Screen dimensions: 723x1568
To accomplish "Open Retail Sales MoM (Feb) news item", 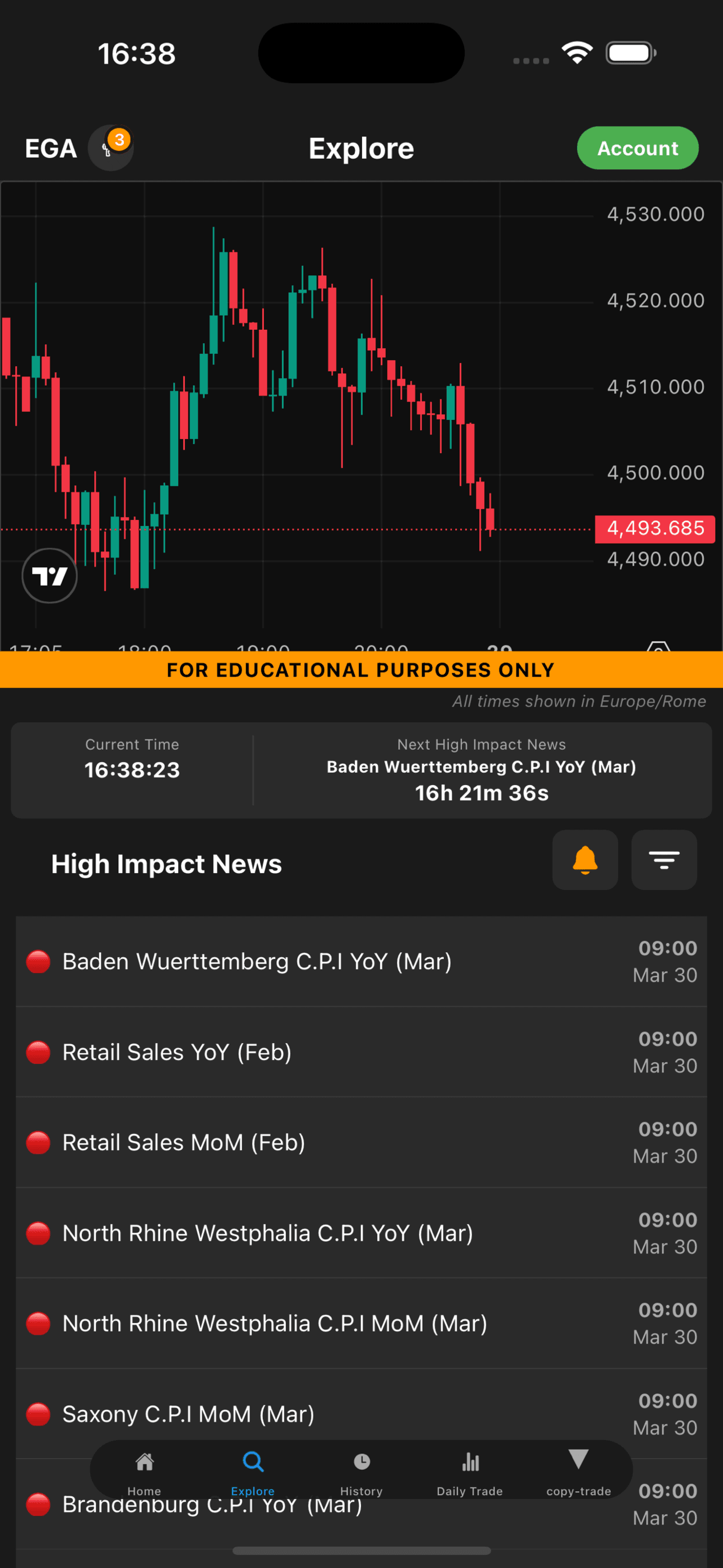I will [361, 1142].
